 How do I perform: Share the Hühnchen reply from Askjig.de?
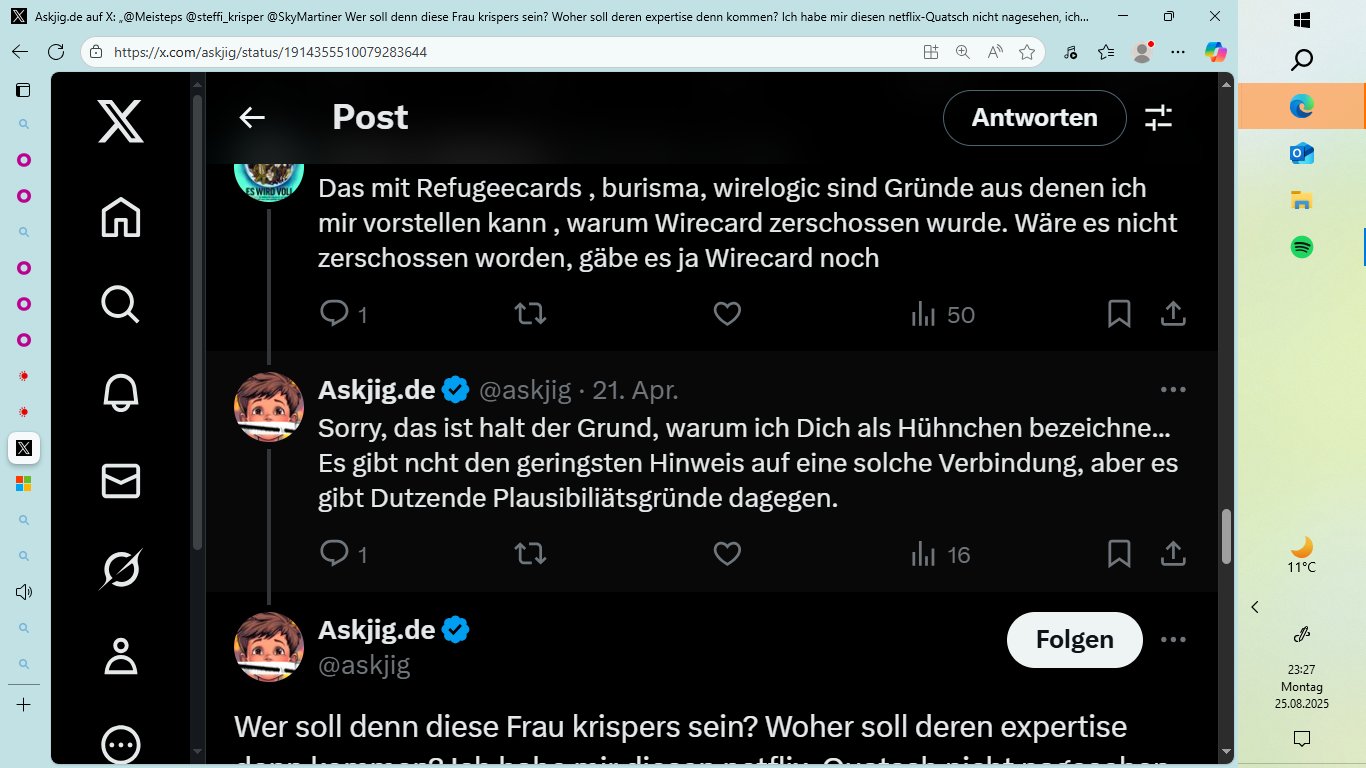tap(1173, 553)
